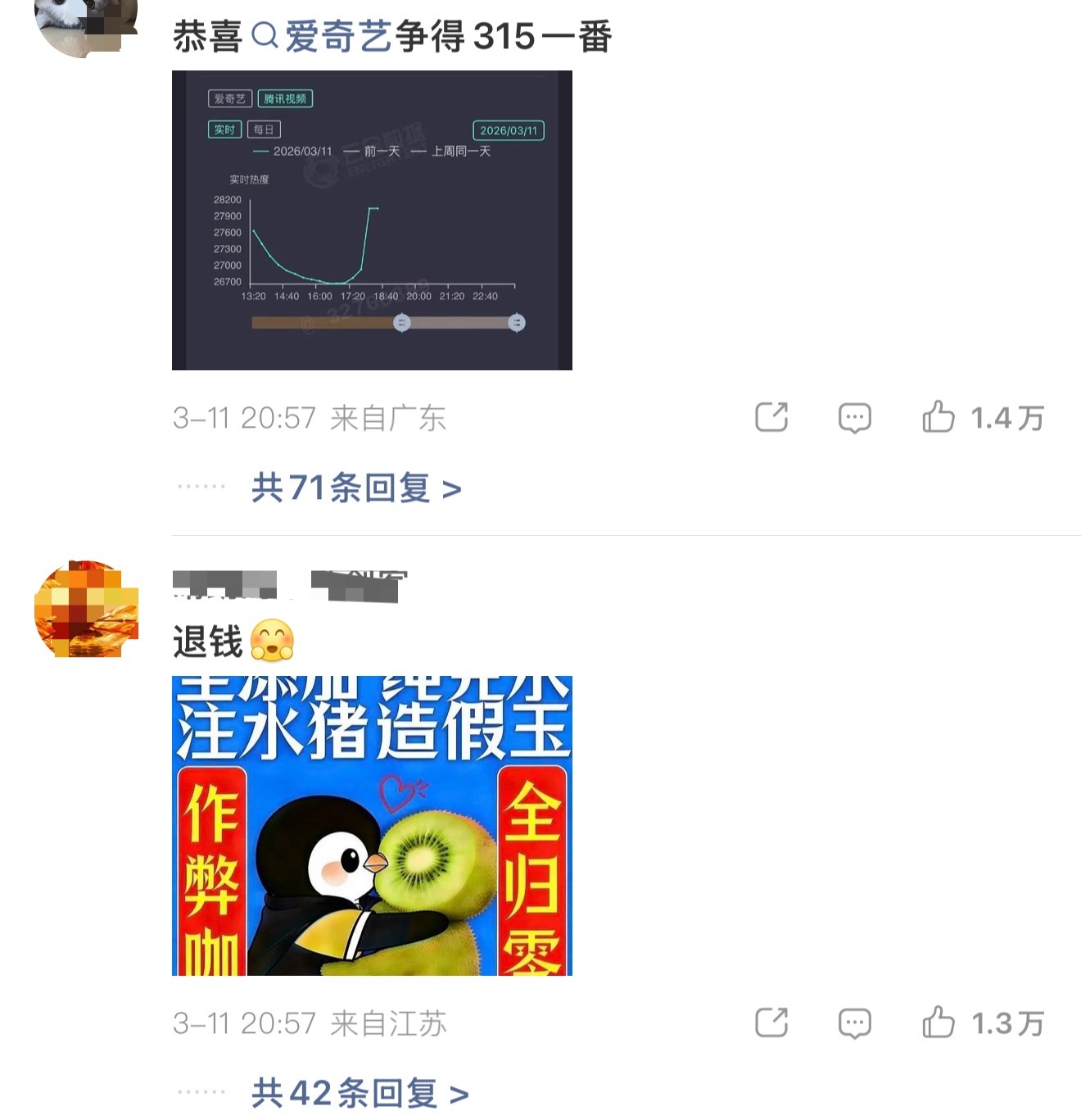1081x1120 pixels.
Task: Open the comment bubble icon on the second comment
Action: tap(855, 1023)
